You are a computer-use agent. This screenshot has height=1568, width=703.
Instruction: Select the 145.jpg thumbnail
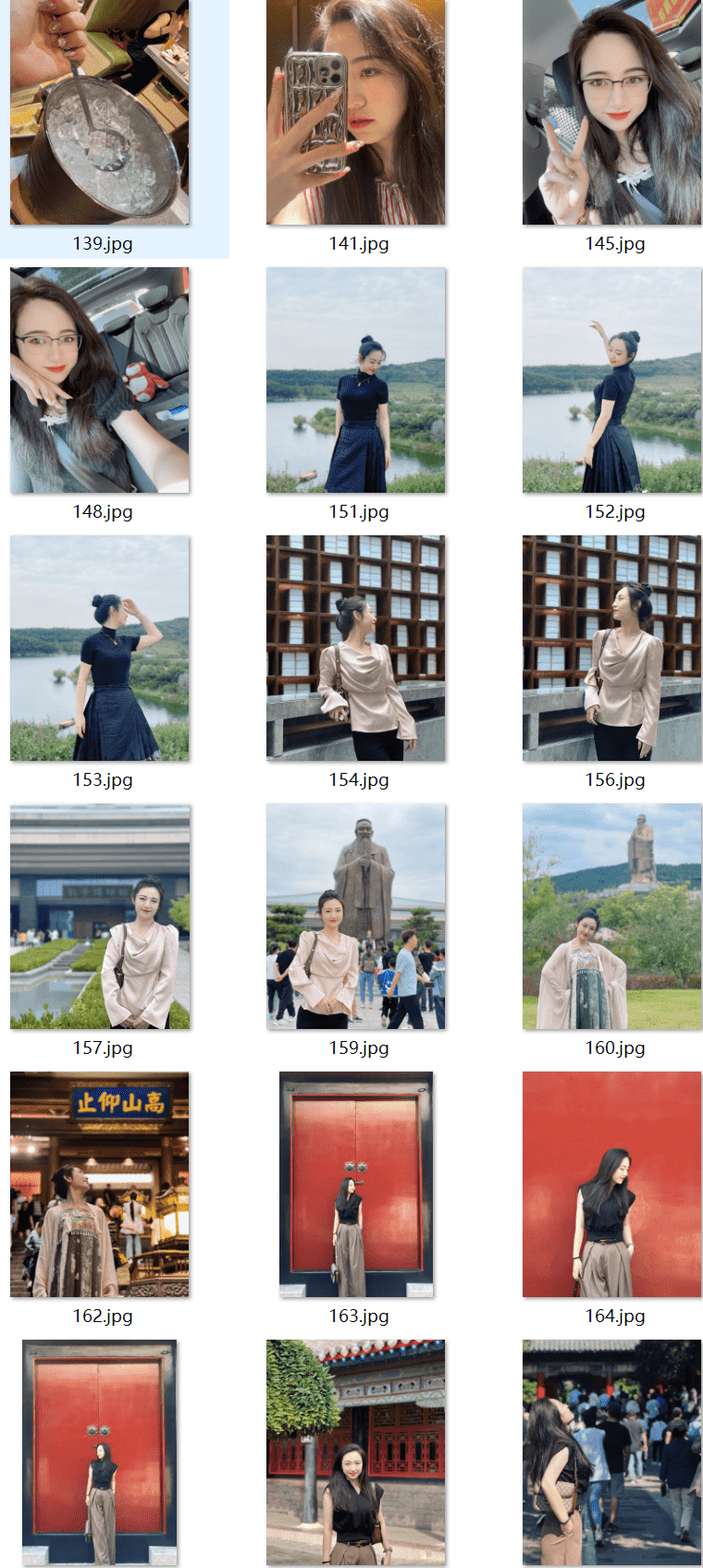(x=611, y=112)
